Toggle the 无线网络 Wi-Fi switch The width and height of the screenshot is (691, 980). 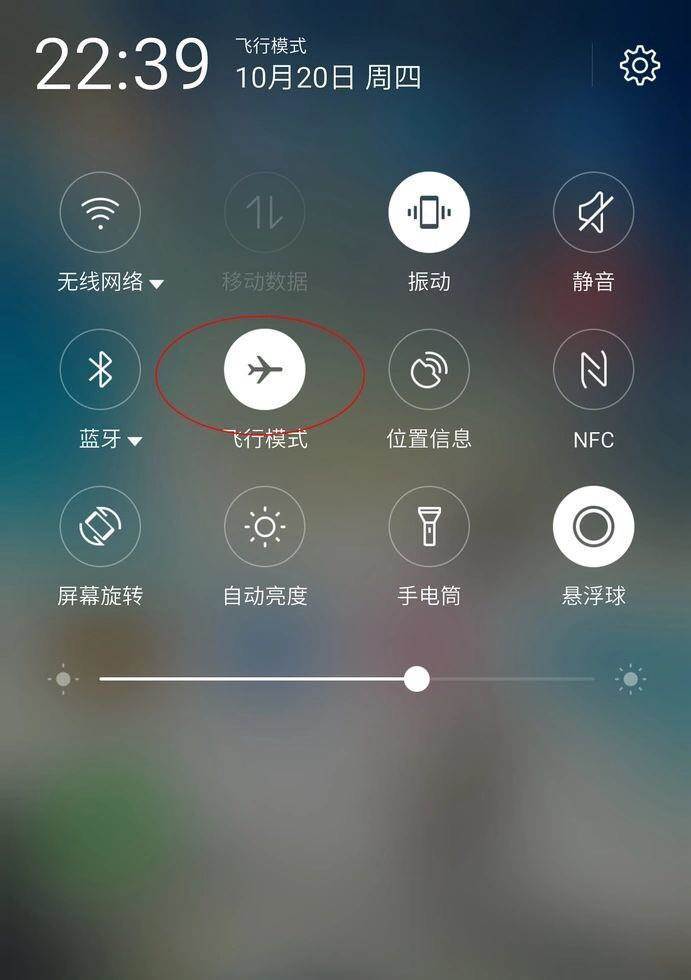100,212
